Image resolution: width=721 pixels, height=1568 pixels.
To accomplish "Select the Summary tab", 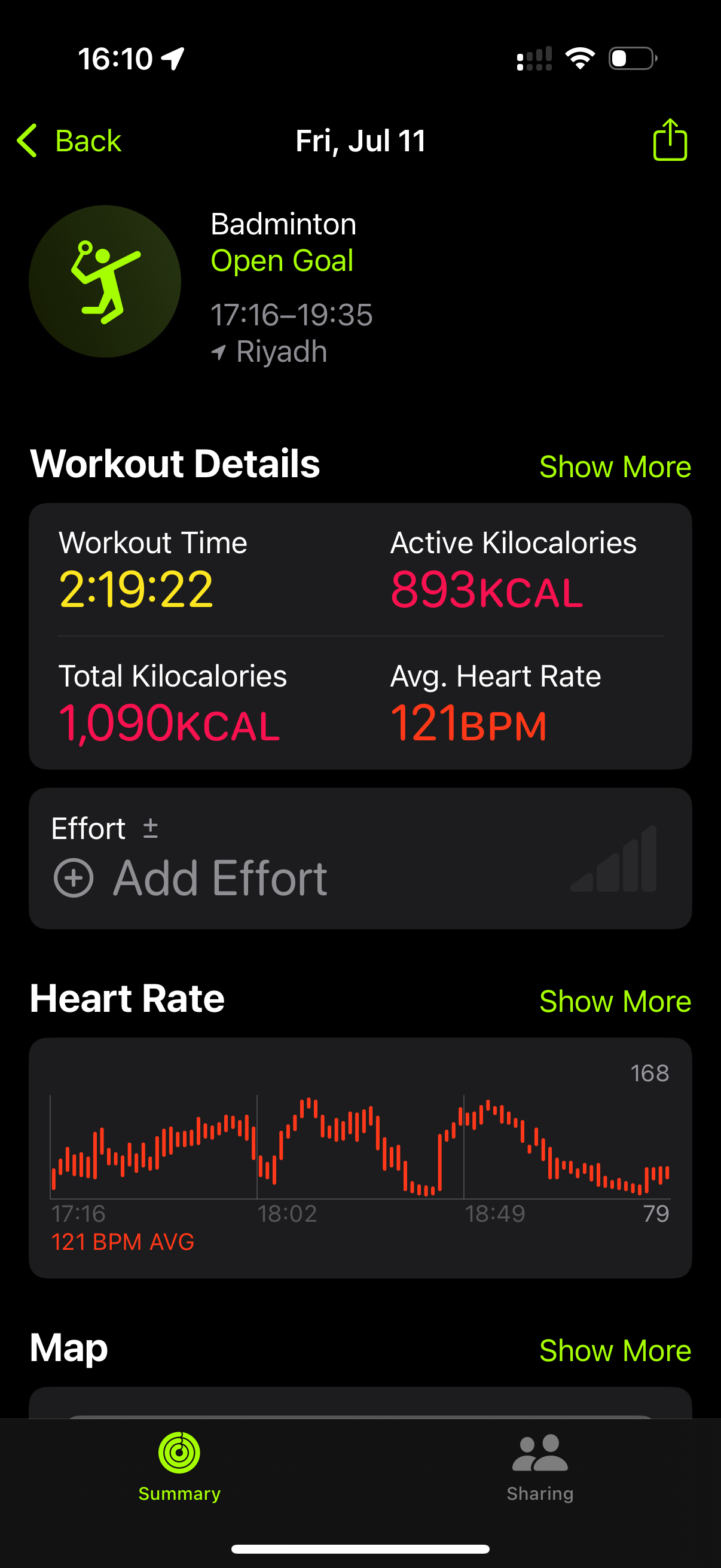I will click(179, 1468).
